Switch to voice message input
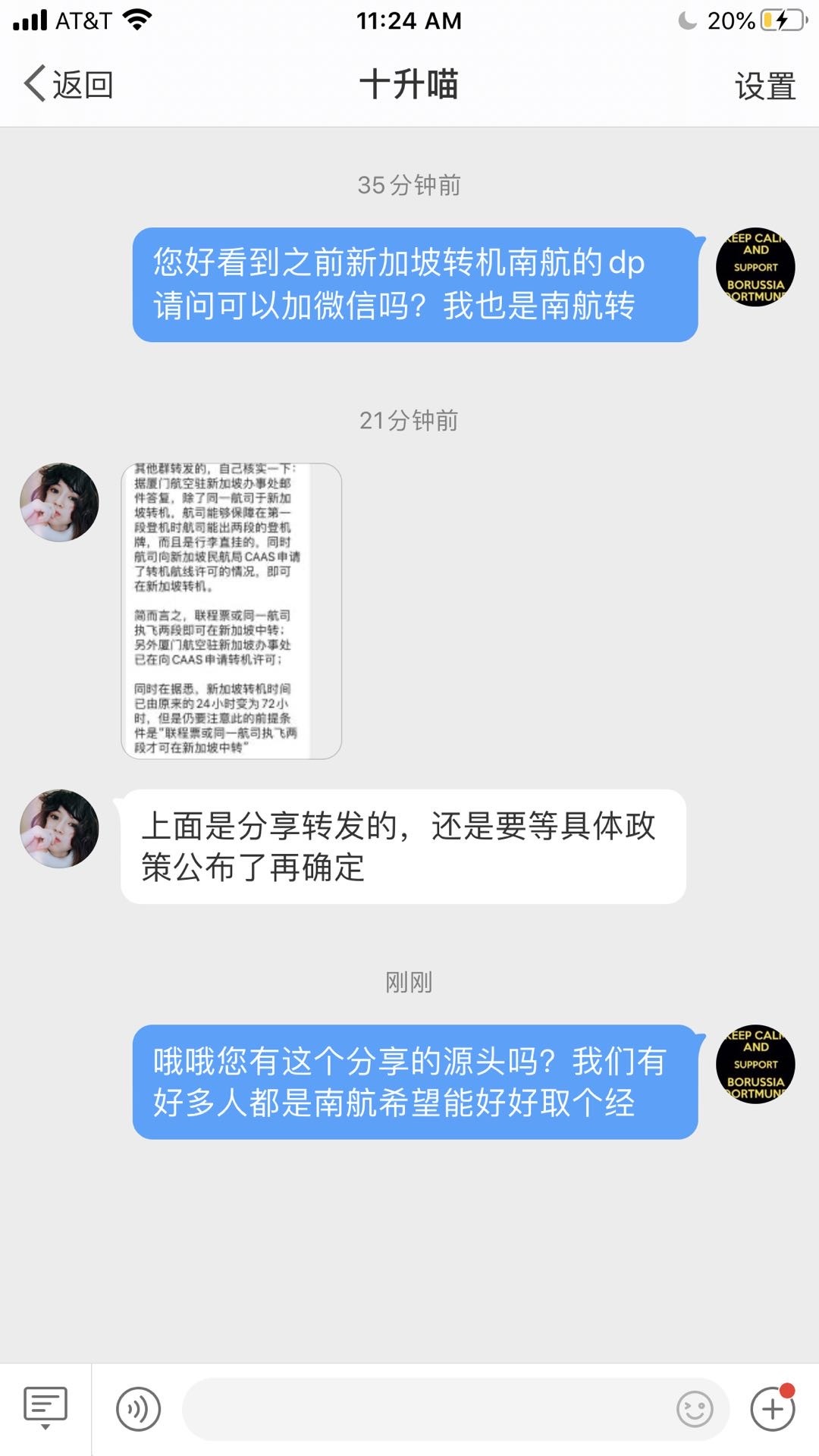This screenshot has height=1456, width=819. [138, 1409]
